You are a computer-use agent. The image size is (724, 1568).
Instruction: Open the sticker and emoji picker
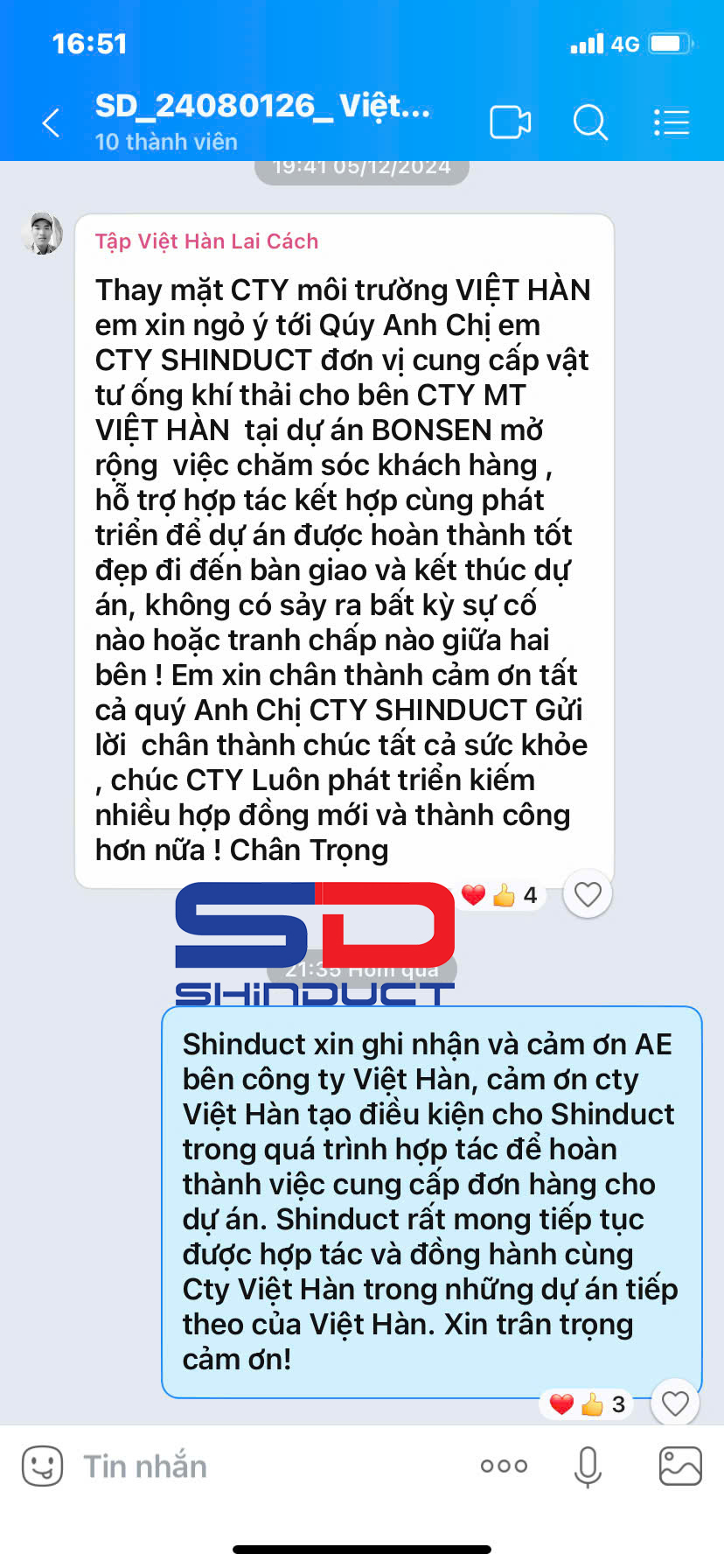(42, 1466)
